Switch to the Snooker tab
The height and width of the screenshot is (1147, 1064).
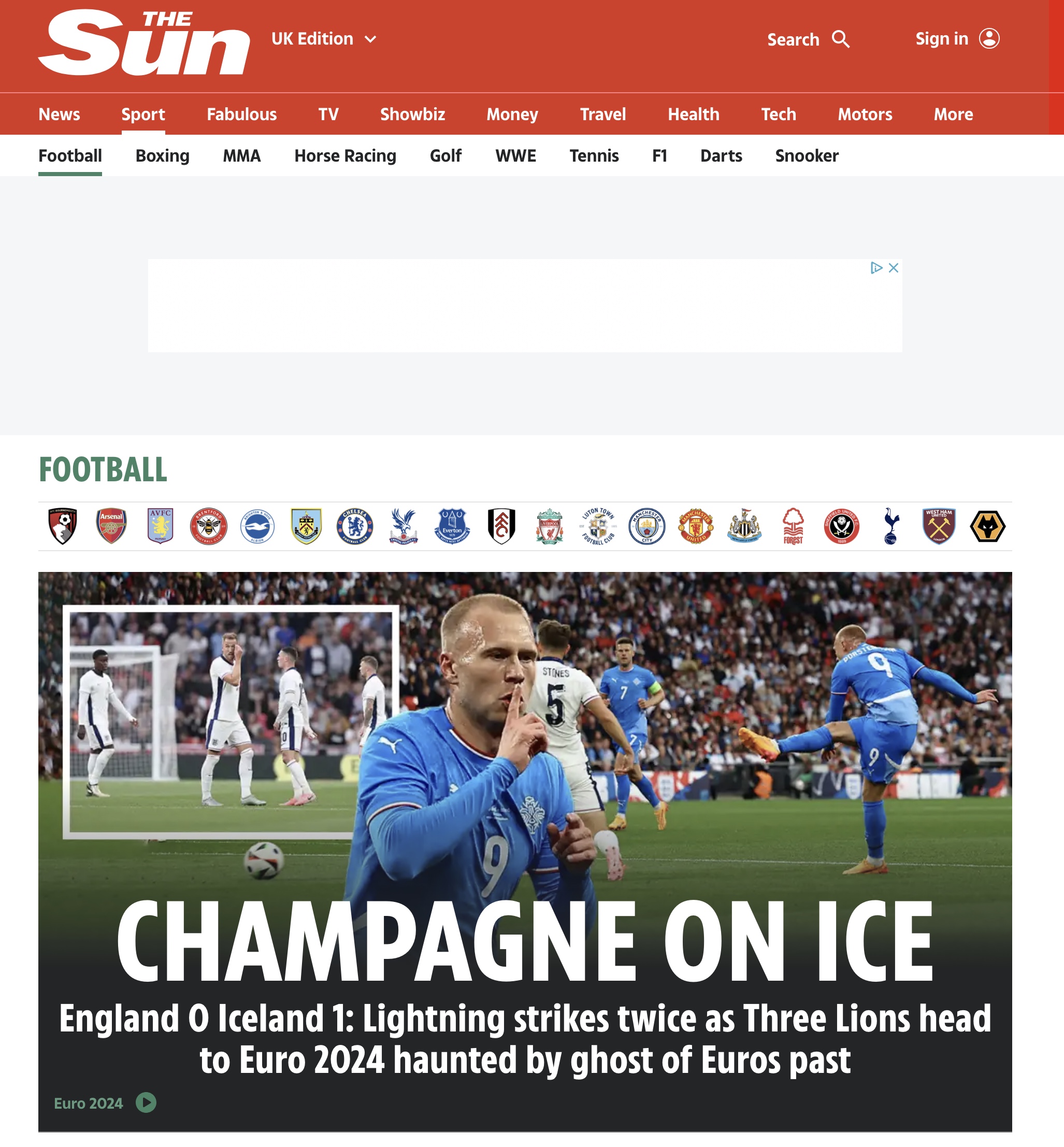click(x=806, y=155)
